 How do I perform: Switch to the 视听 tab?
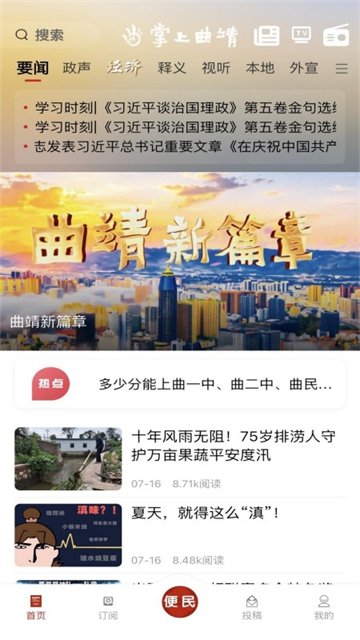[216, 68]
